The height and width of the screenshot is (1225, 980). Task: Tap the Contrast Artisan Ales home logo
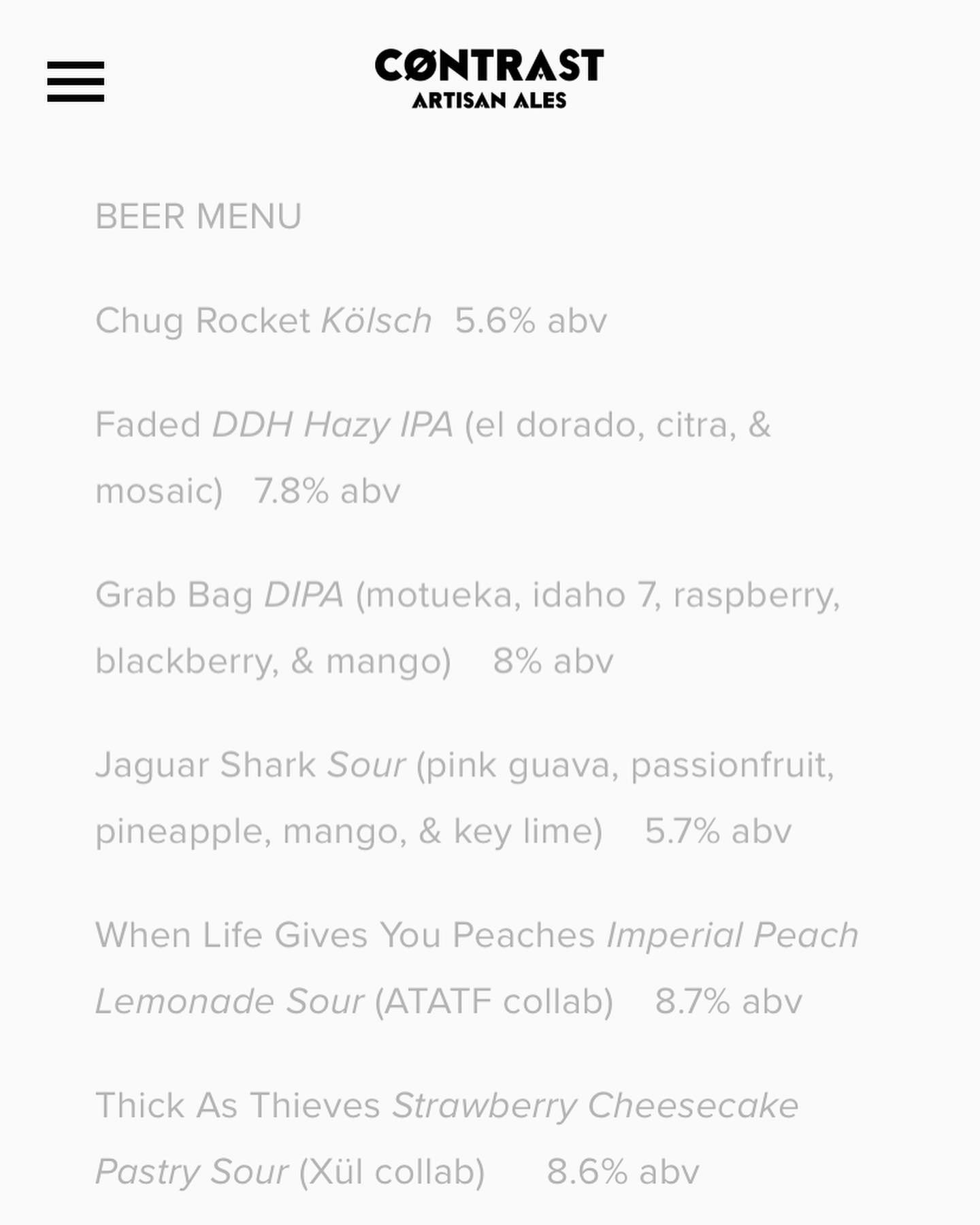point(489,78)
